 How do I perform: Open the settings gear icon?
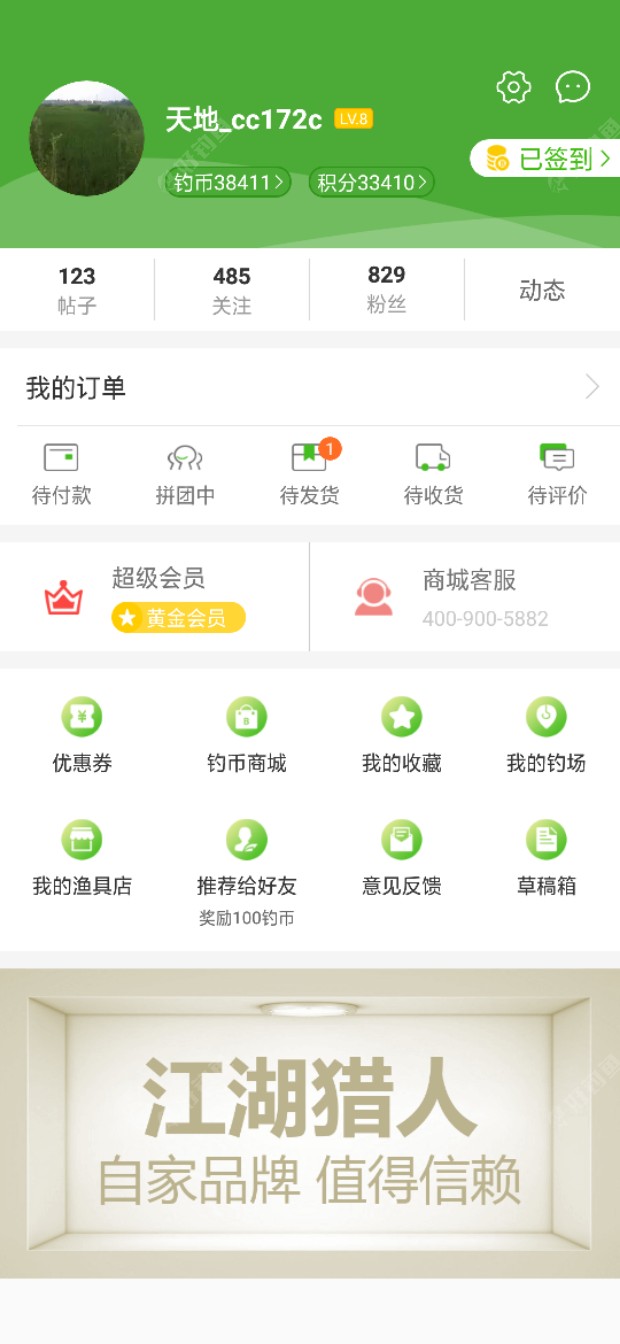513,87
